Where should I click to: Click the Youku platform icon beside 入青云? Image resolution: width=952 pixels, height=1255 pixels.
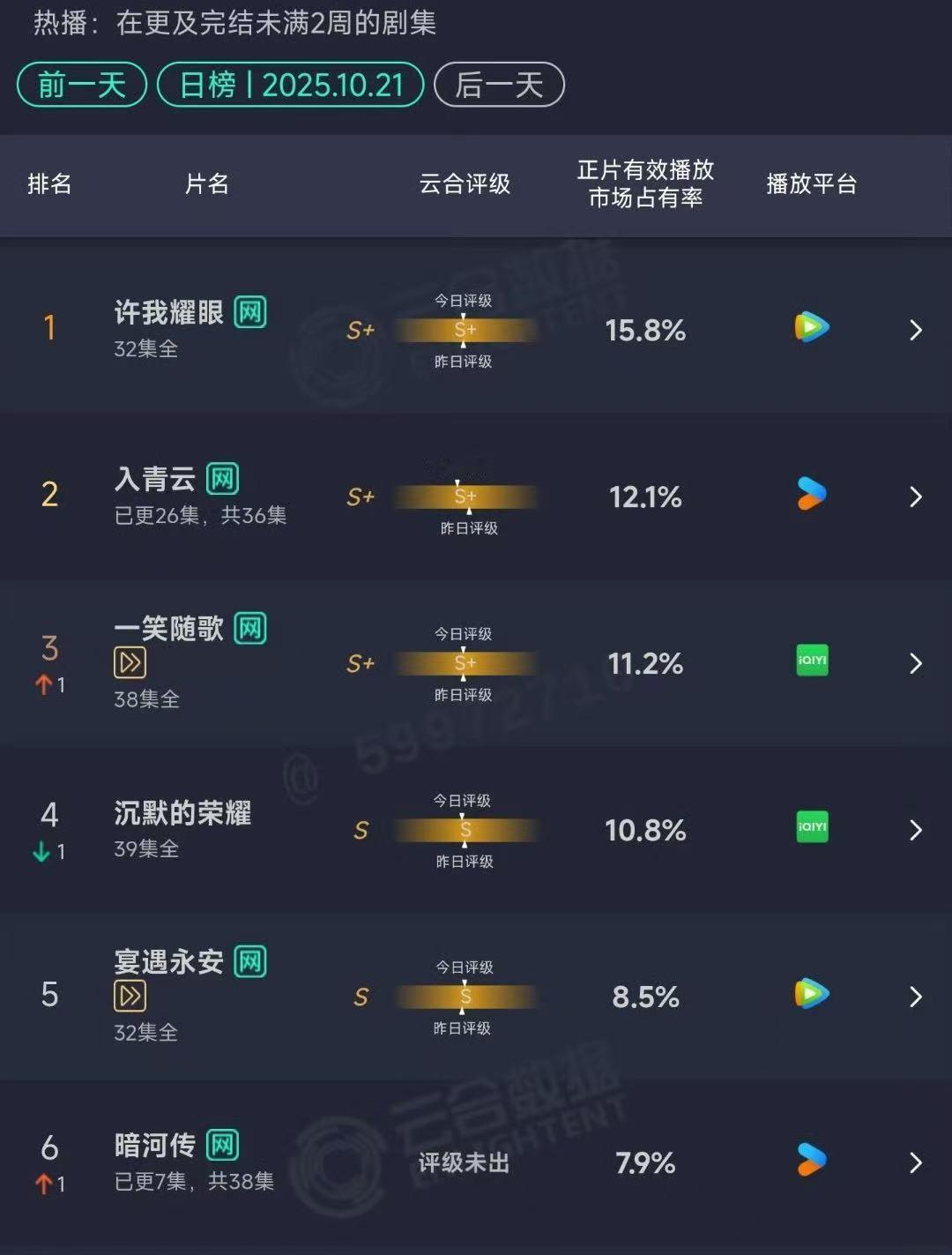(811, 496)
